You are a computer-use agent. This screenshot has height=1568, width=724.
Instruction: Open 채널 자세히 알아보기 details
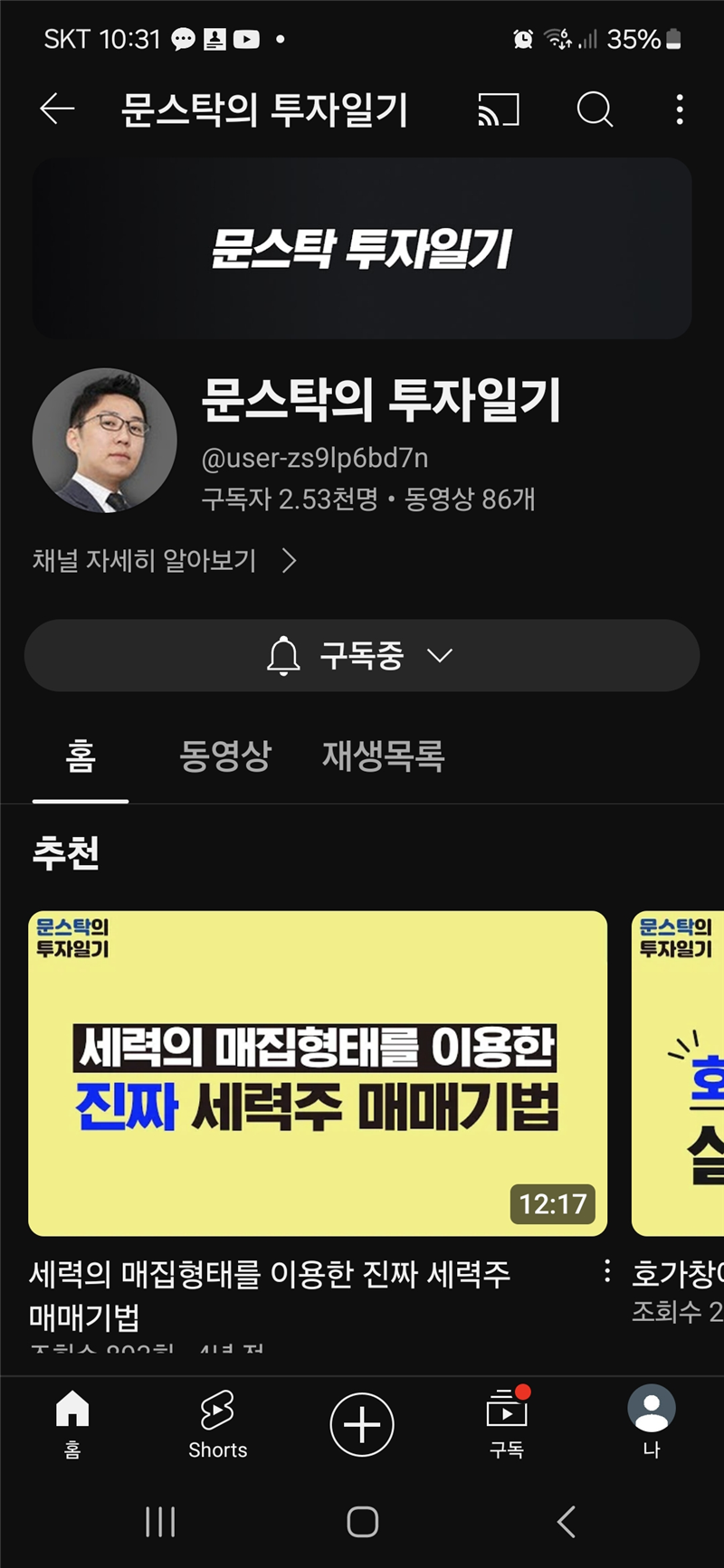(x=164, y=561)
